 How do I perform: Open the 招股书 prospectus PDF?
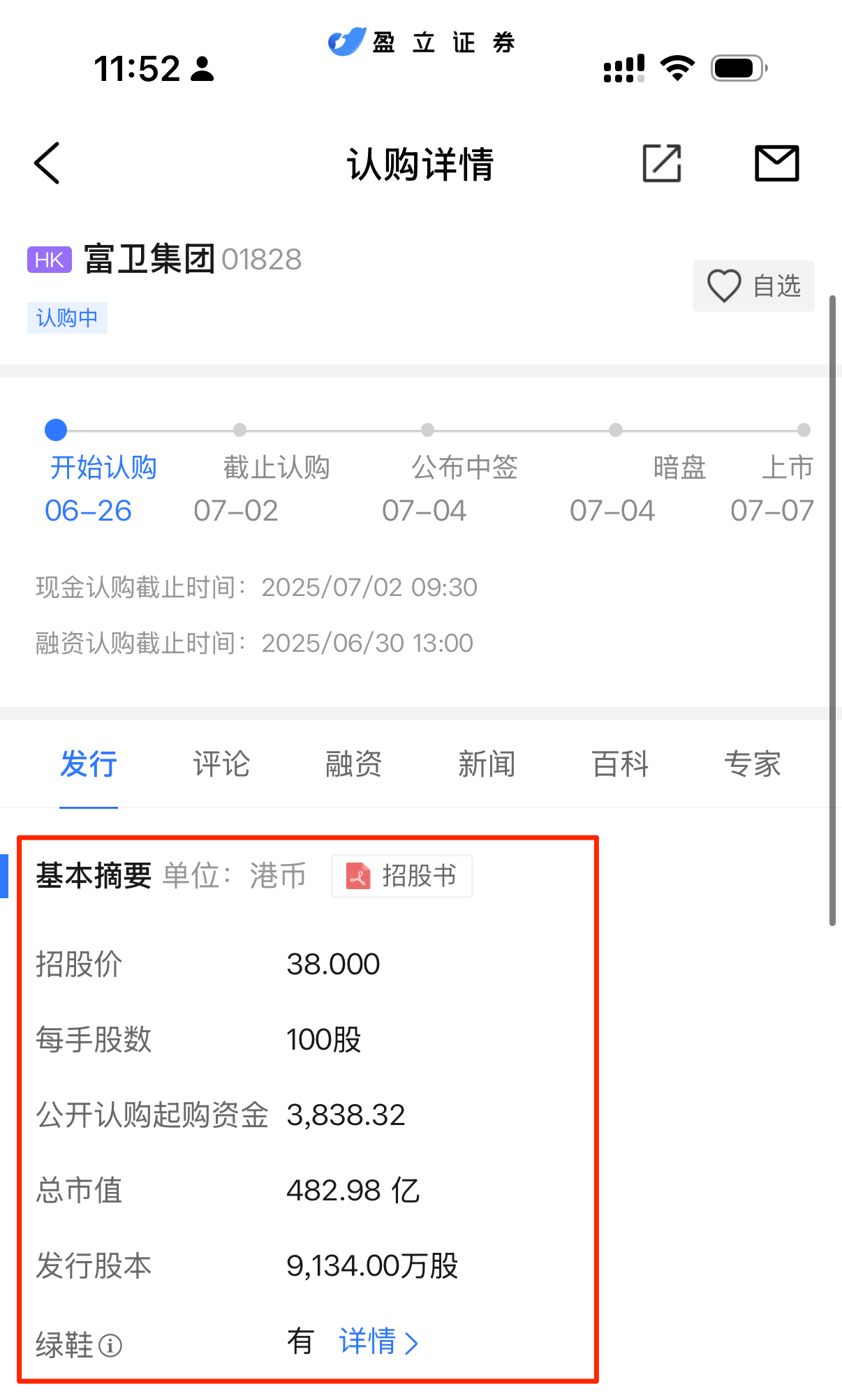coord(402,876)
